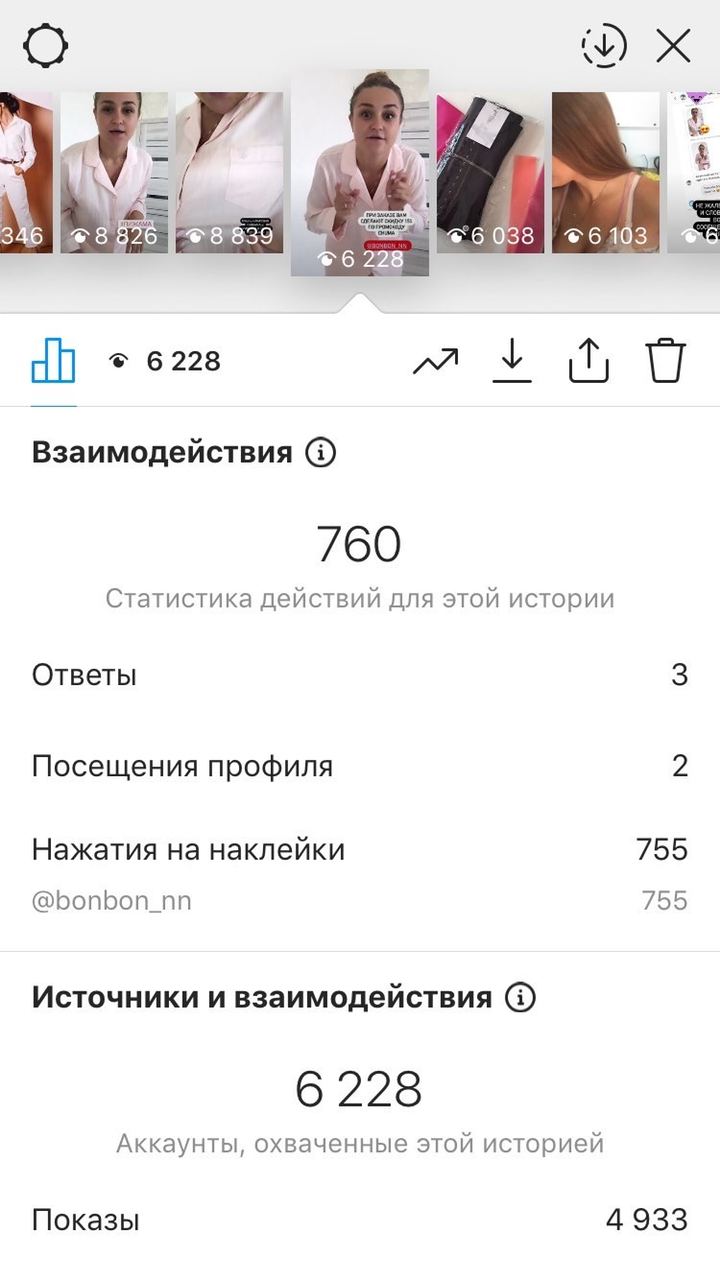Delete this story with the trash icon
720x1280 pixels.
[665, 361]
